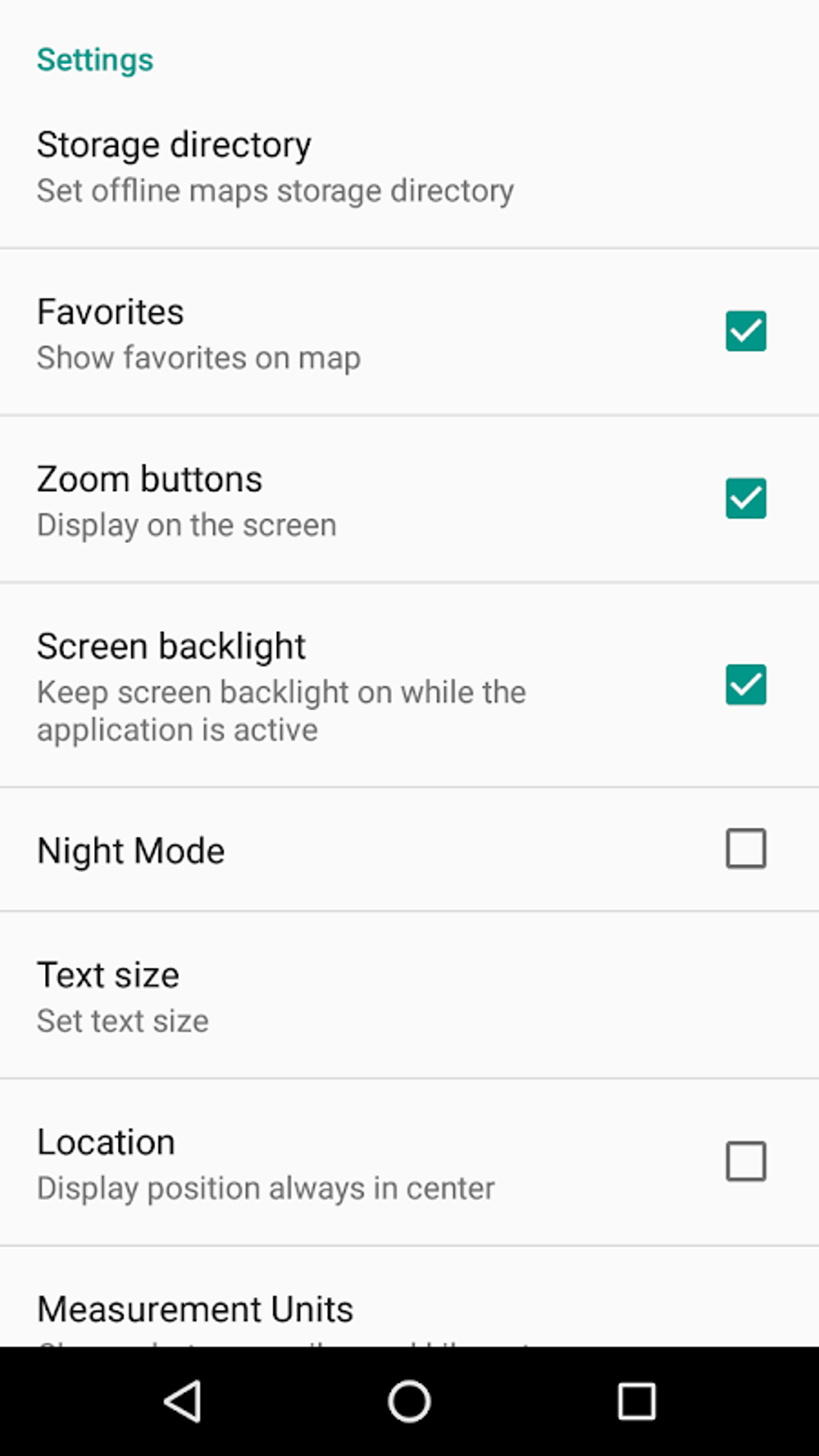The width and height of the screenshot is (819, 1456).
Task: Open the Storage directory setting
Action: [174, 145]
